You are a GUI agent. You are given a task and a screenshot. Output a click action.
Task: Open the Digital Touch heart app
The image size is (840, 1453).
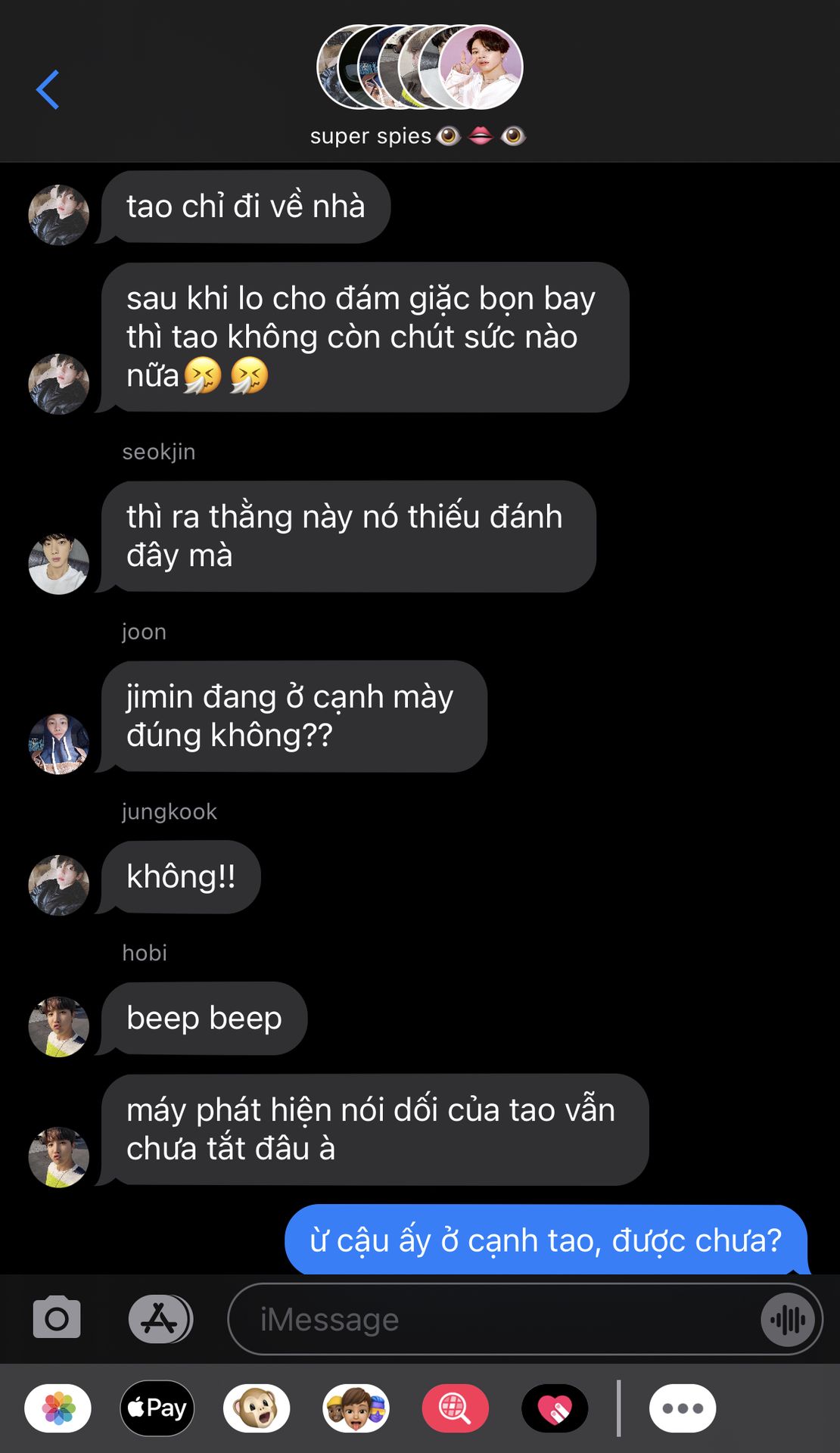coord(555,1408)
